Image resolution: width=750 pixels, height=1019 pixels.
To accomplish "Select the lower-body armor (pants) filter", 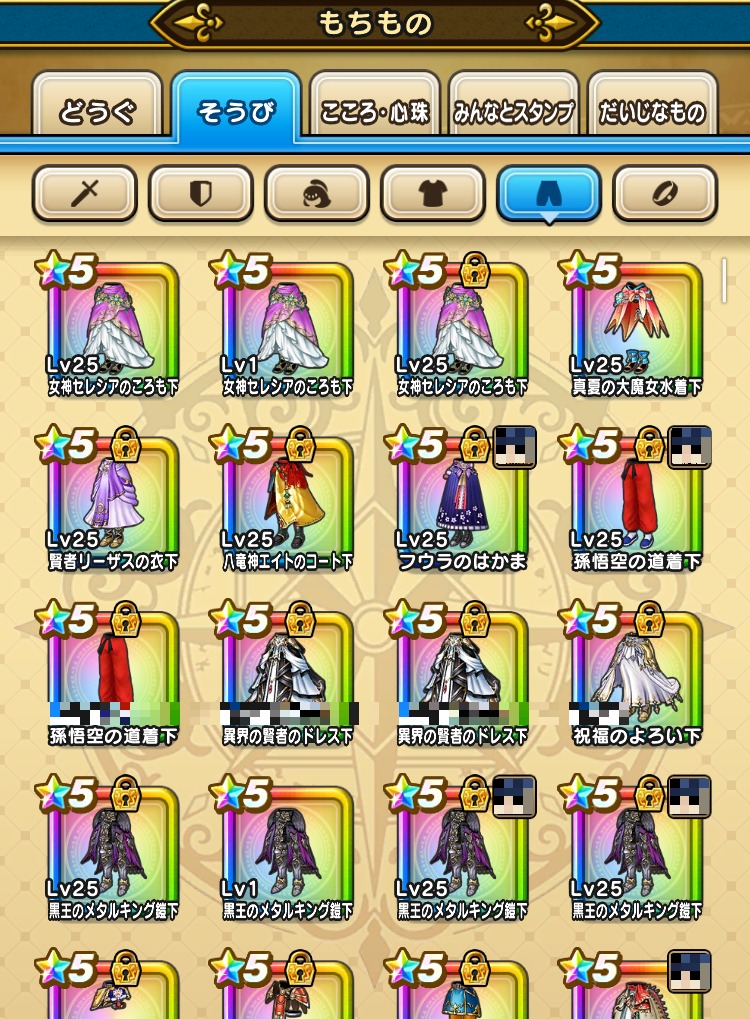I will click(549, 193).
